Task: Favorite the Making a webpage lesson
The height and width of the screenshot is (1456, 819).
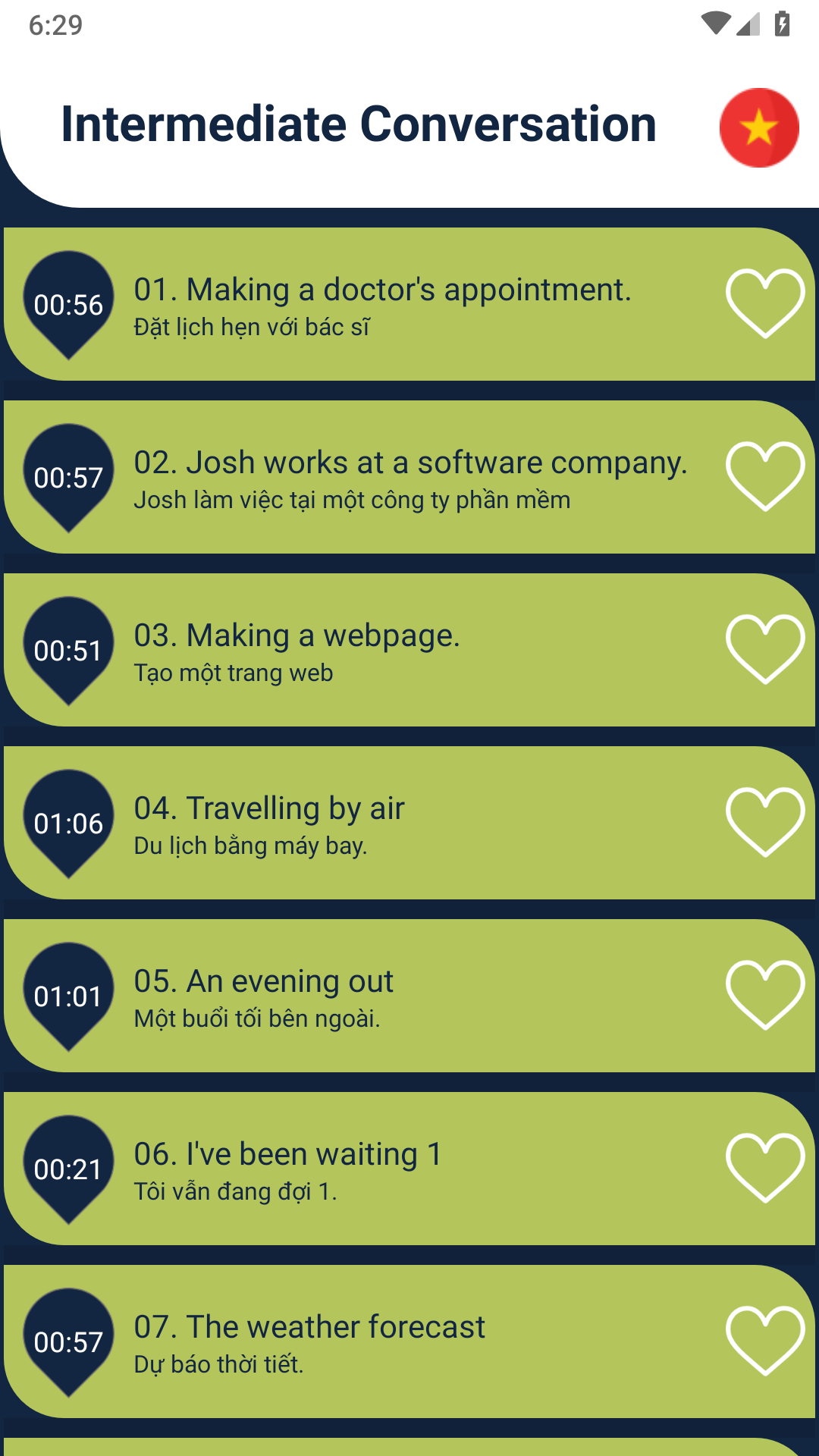Action: pyautogui.click(x=765, y=649)
